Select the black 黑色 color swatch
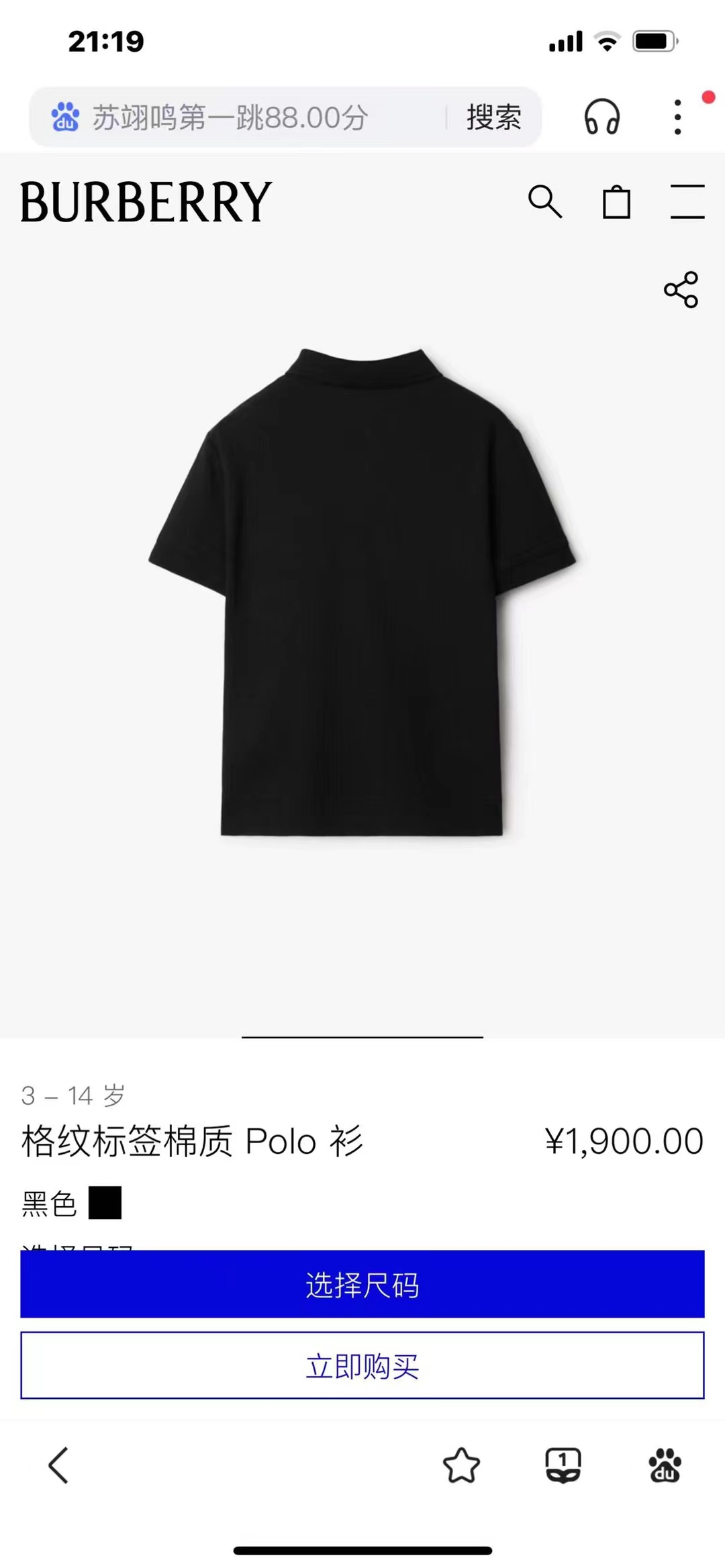 (x=105, y=1203)
